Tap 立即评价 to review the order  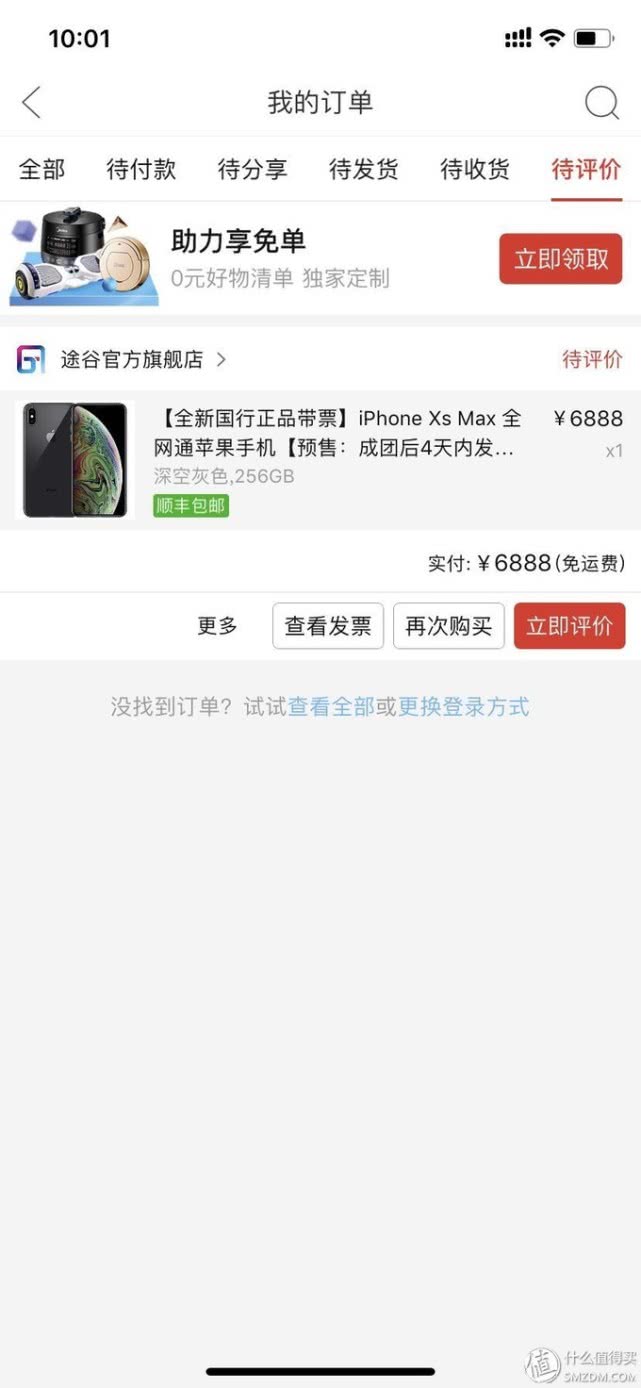[569, 626]
